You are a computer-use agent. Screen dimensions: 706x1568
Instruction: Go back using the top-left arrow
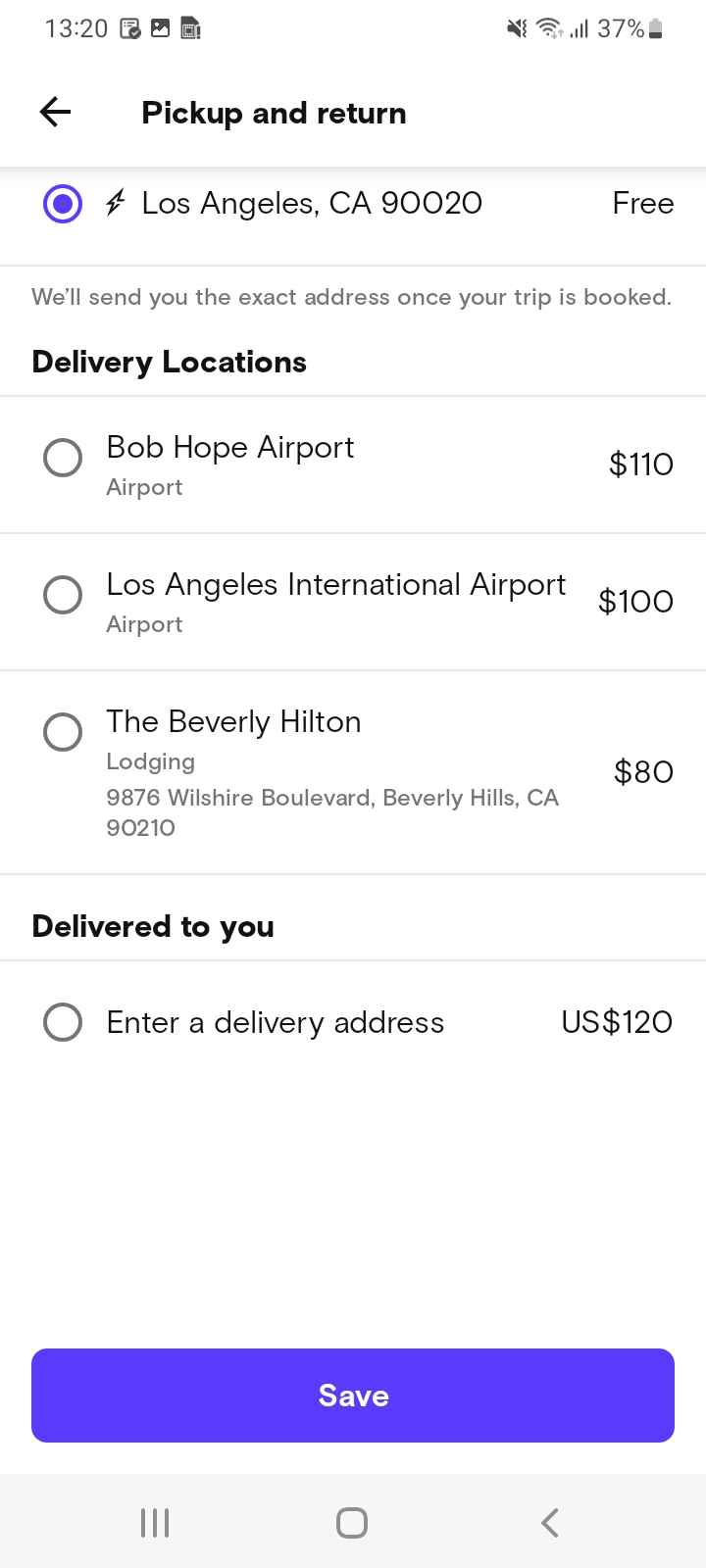[55, 113]
